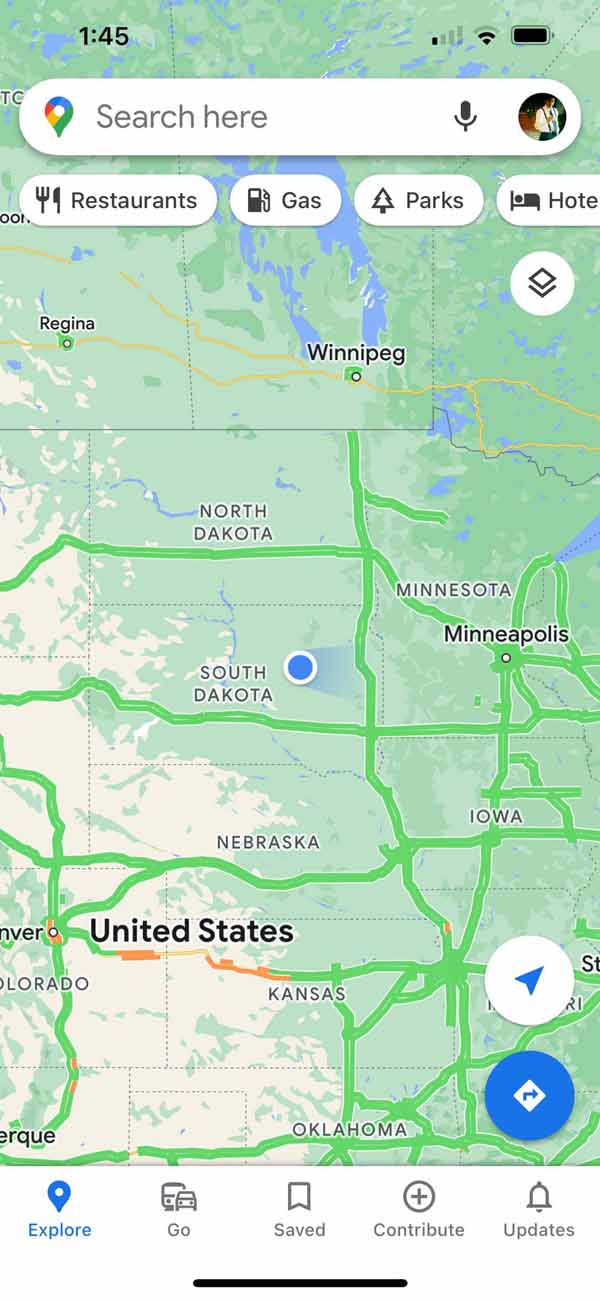This screenshot has height=1300, width=600.
Task: Open the map layers button
Action: pyautogui.click(x=542, y=284)
